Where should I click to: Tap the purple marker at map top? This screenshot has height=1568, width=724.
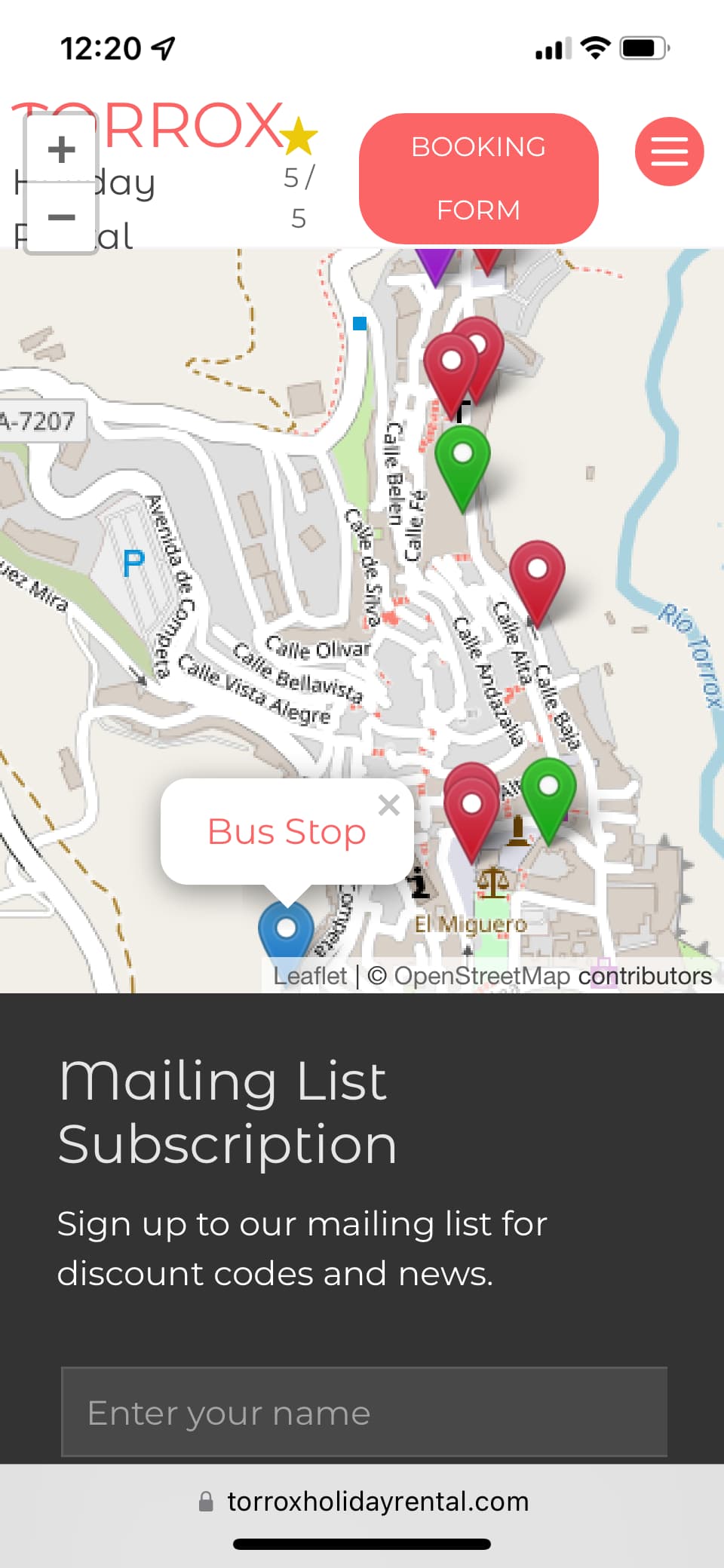(436, 265)
